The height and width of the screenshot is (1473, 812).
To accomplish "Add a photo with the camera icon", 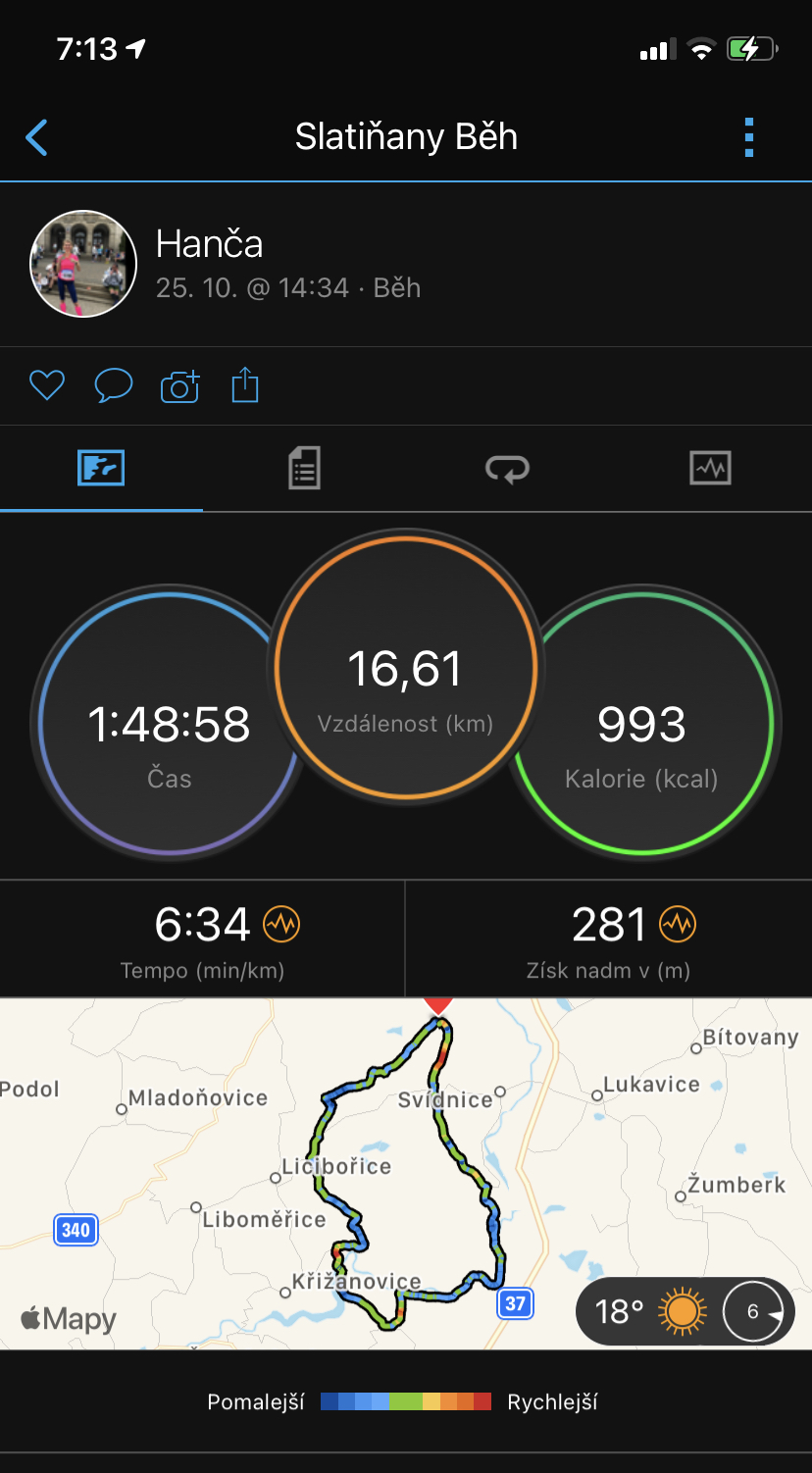I will pyautogui.click(x=179, y=386).
